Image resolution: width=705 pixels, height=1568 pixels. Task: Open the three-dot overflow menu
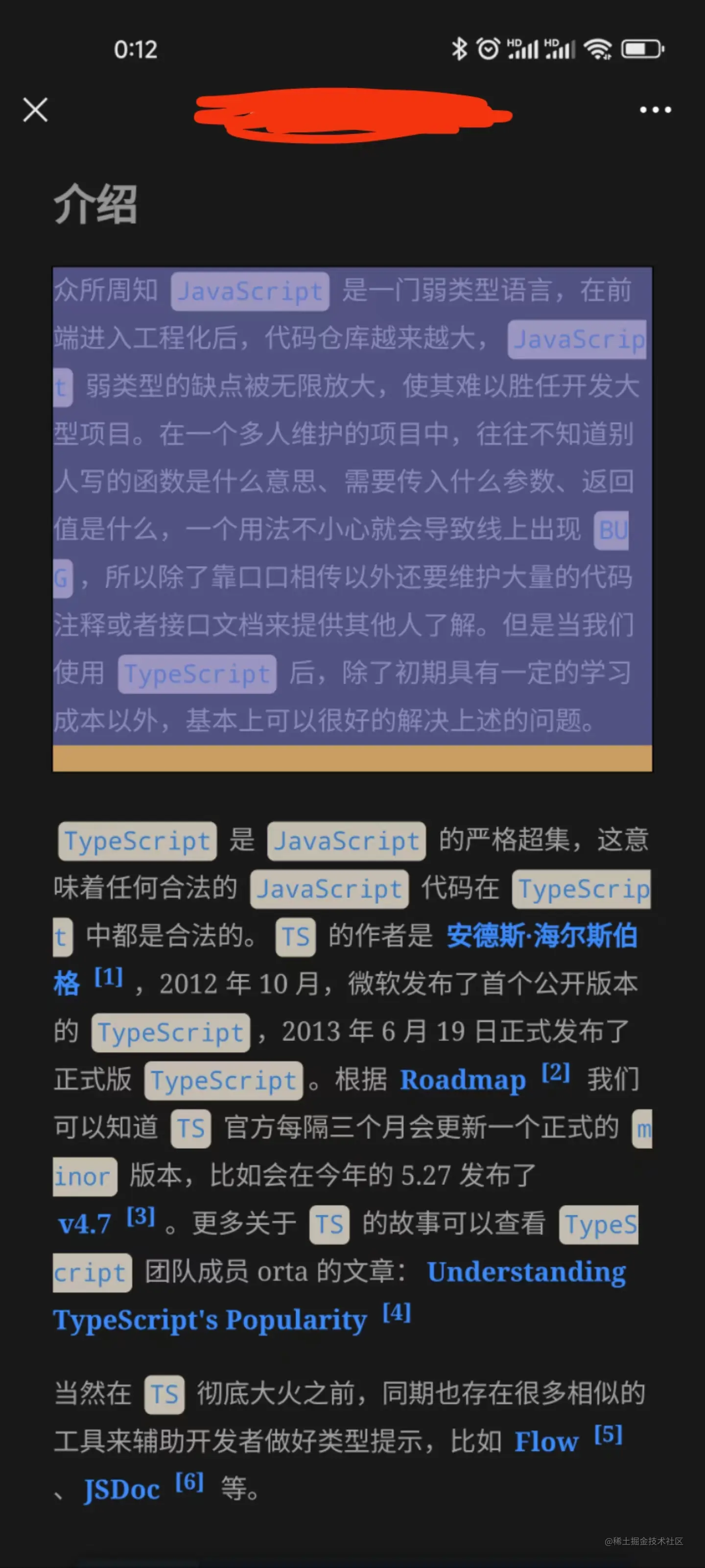click(655, 110)
